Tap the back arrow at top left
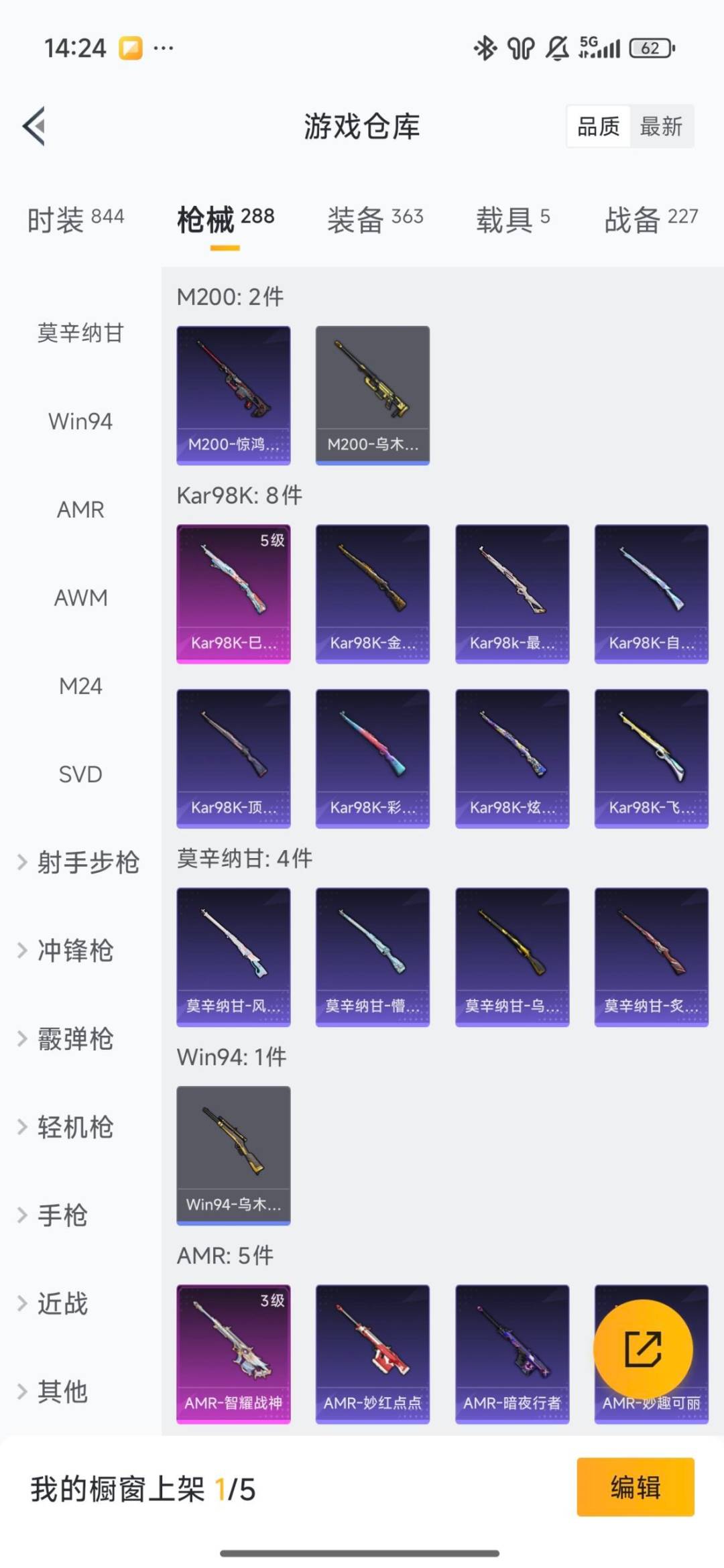 pos(35,127)
